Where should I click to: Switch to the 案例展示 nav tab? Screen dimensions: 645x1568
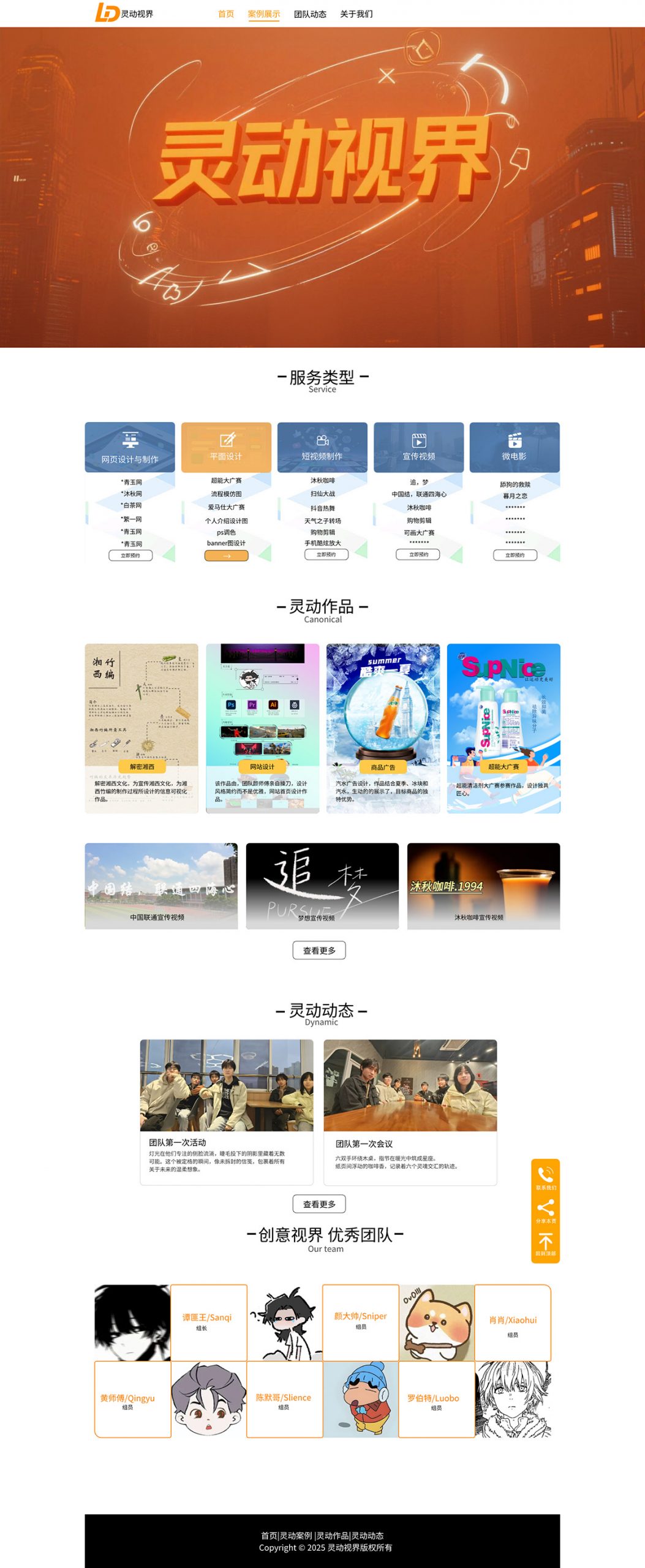tap(263, 13)
